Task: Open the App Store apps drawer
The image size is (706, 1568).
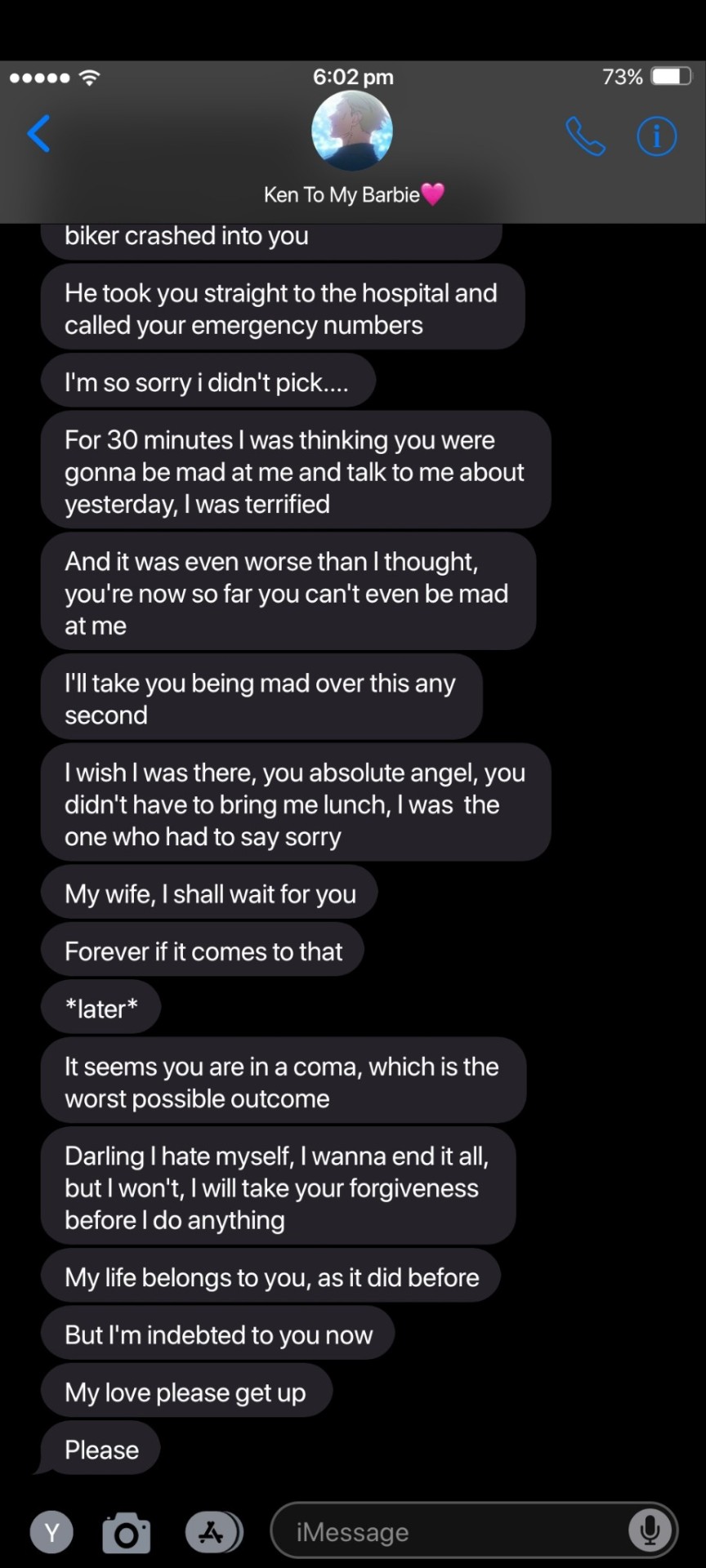Action: pos(212,1532)
